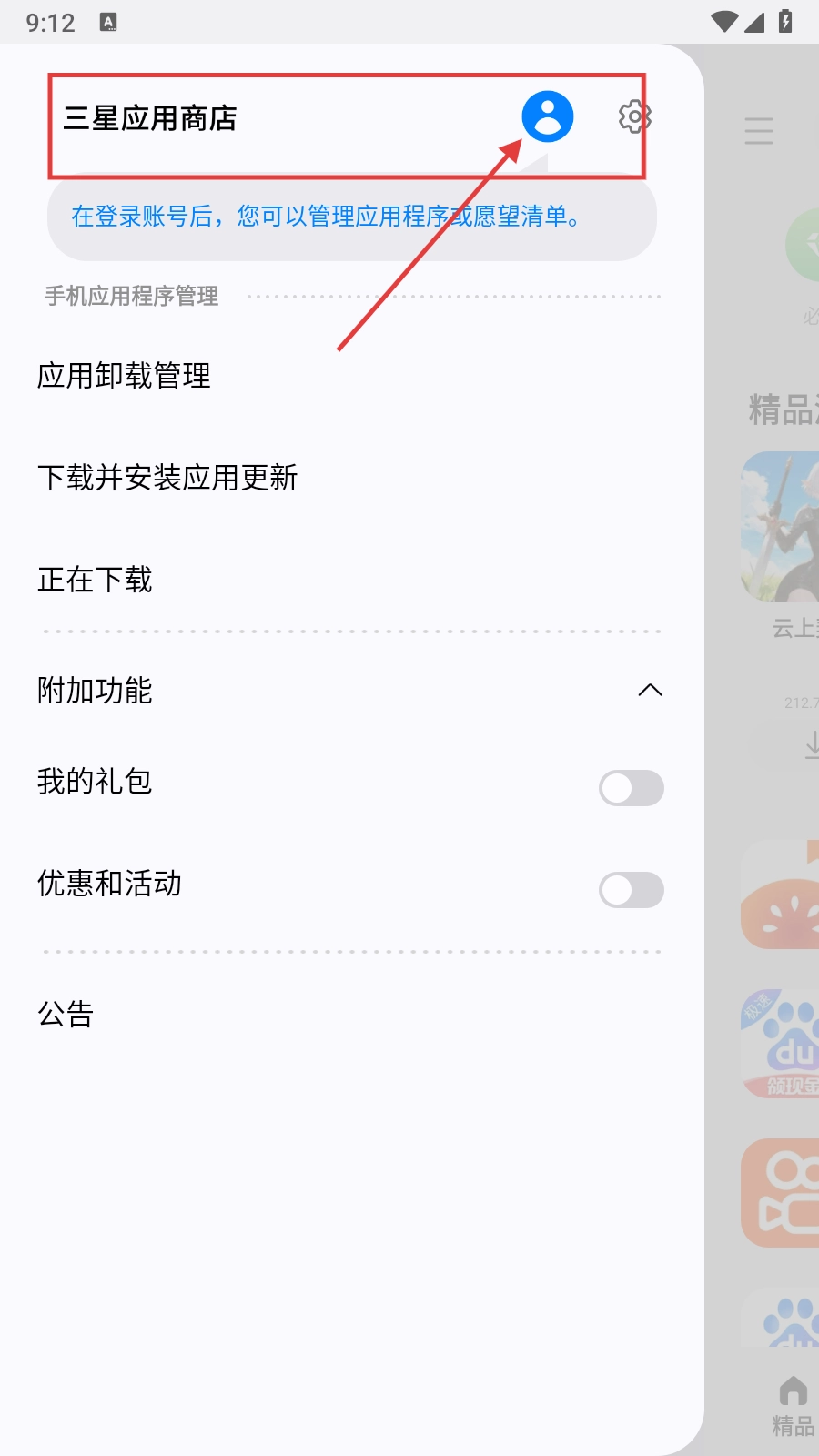Open 正在下载 list
This screenshot has width=819, height=1456.
(95, 580)
